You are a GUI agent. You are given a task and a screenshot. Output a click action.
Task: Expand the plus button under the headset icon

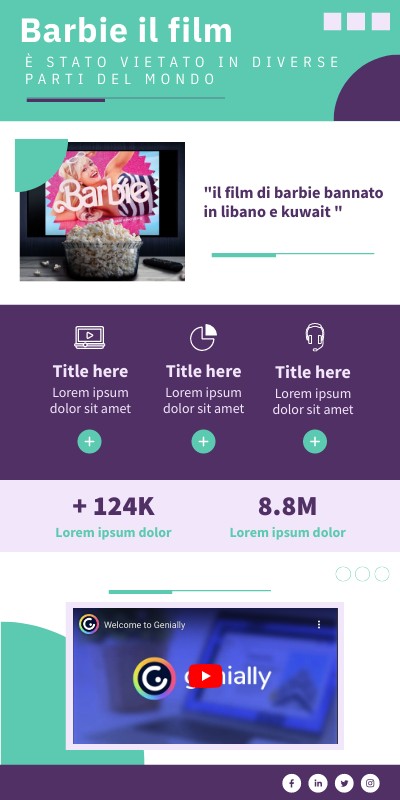(315, 442)
